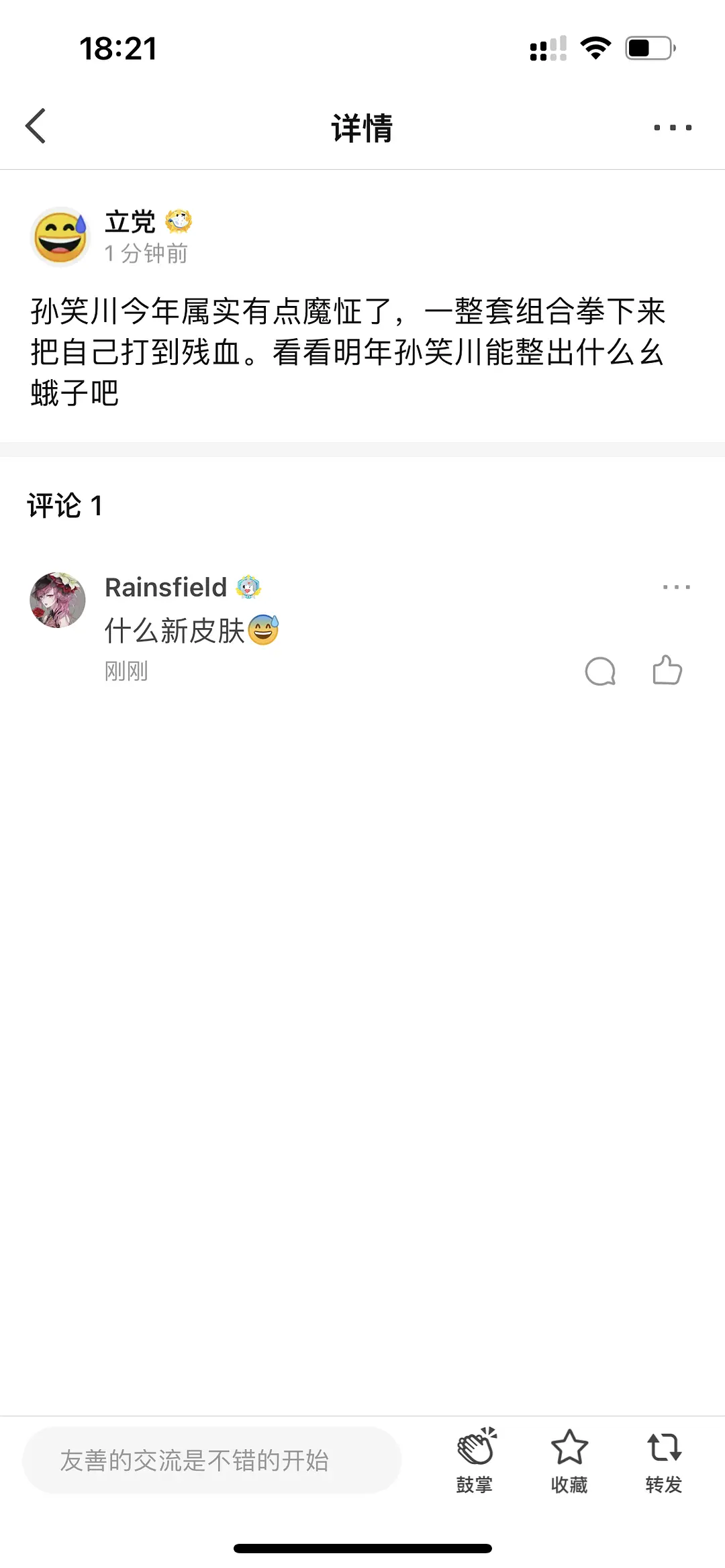Viewport: 725px width, 1568px height.
Task: Like Rainsfield's comment
Action: tap(667, 670)
